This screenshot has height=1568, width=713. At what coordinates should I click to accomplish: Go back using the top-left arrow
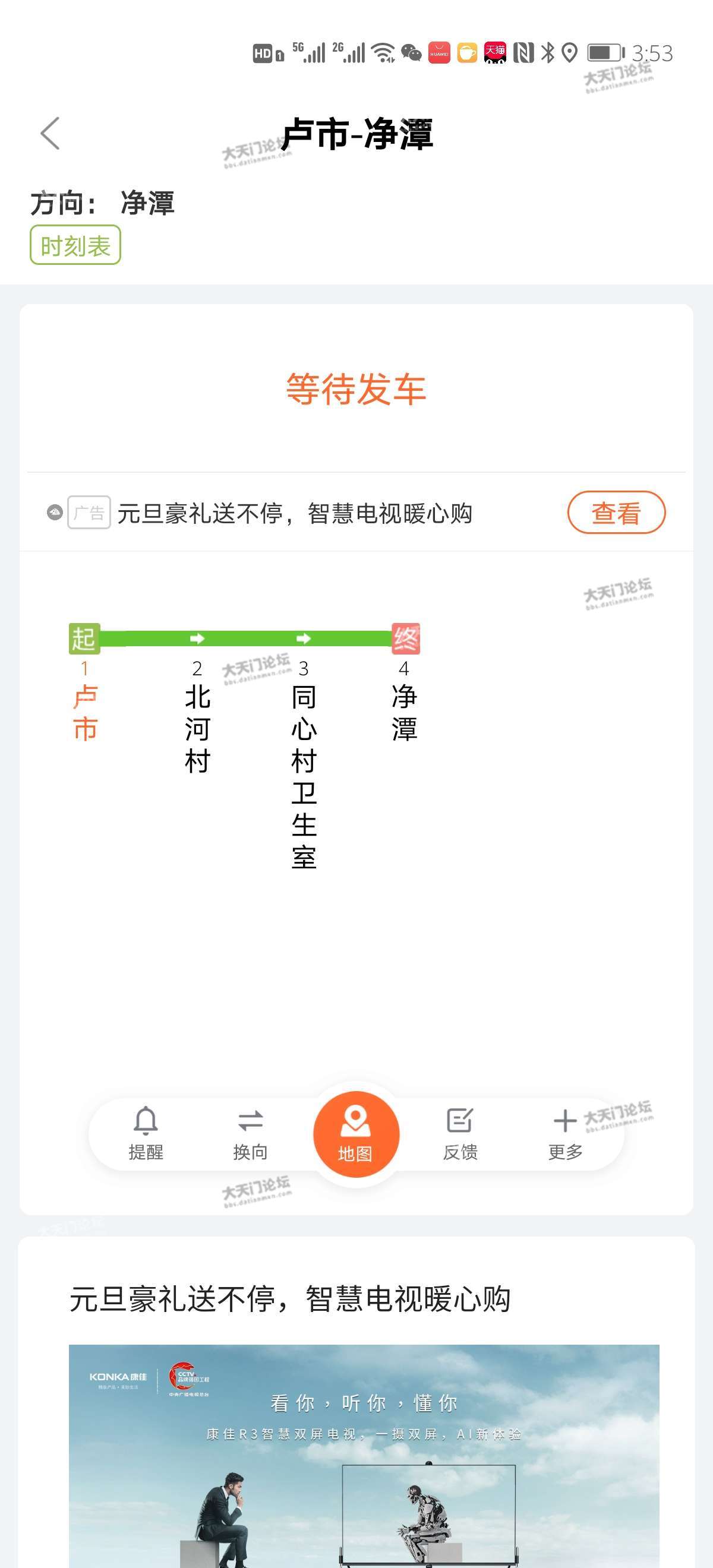point(50,133)
